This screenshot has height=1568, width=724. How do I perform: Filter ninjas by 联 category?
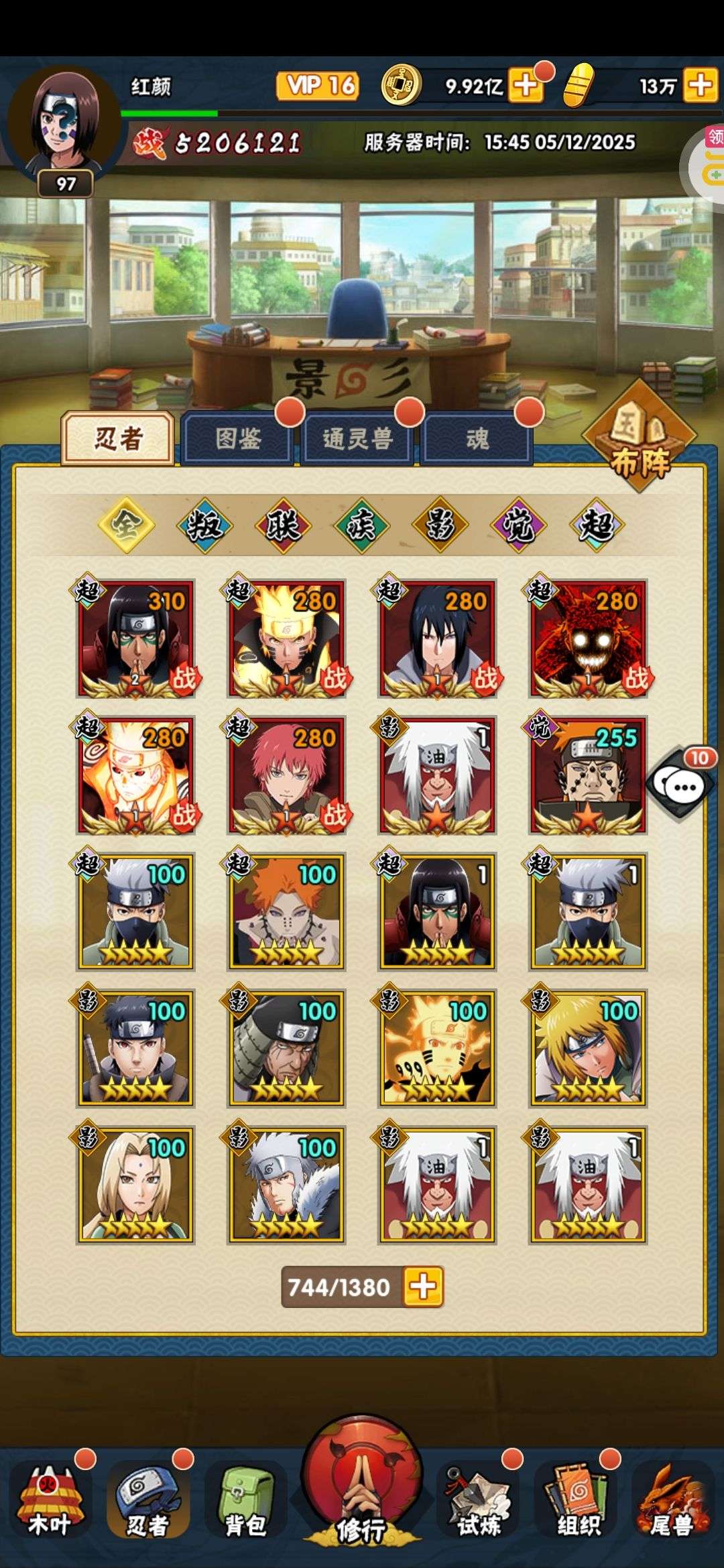coord(283,525)
